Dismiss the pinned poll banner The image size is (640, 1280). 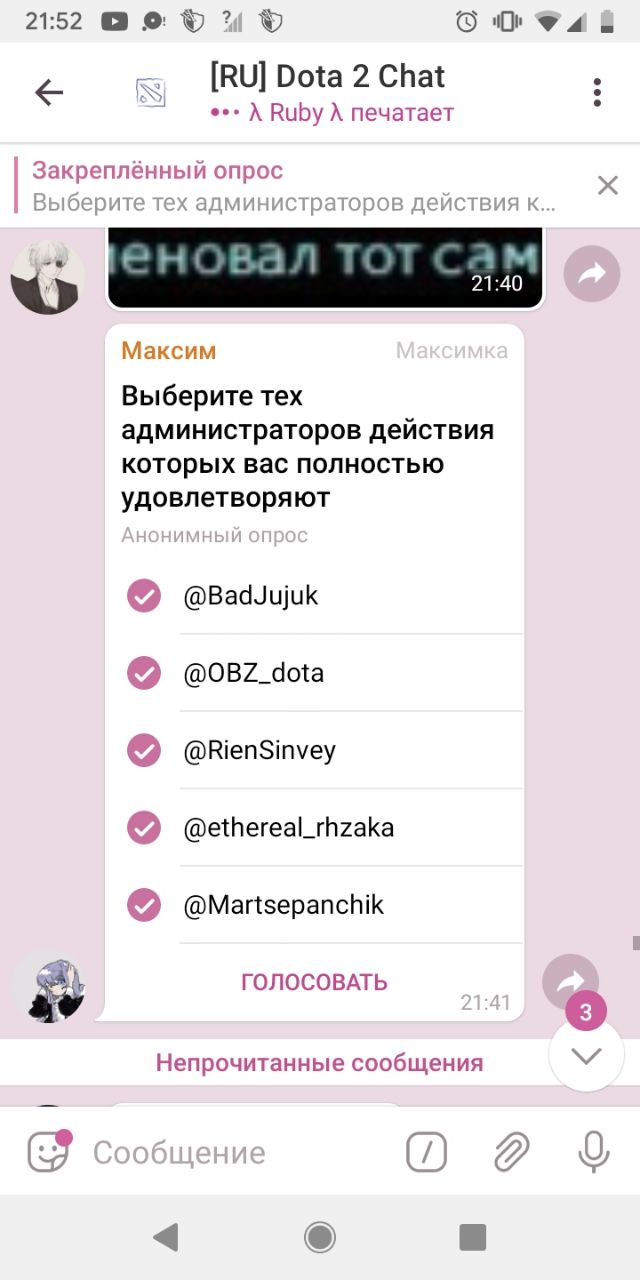607,185
